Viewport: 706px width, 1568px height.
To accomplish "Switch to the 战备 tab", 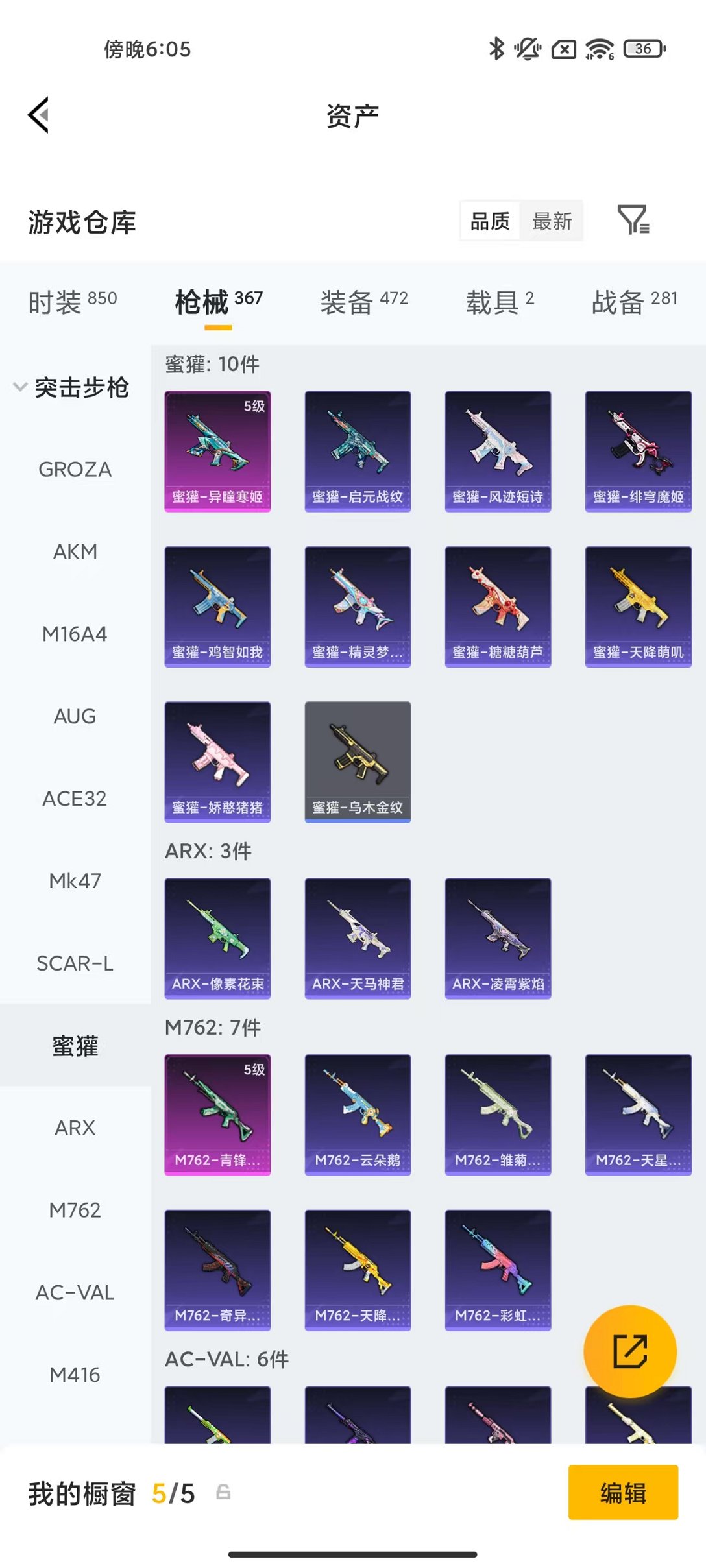I will coord(633,302).
